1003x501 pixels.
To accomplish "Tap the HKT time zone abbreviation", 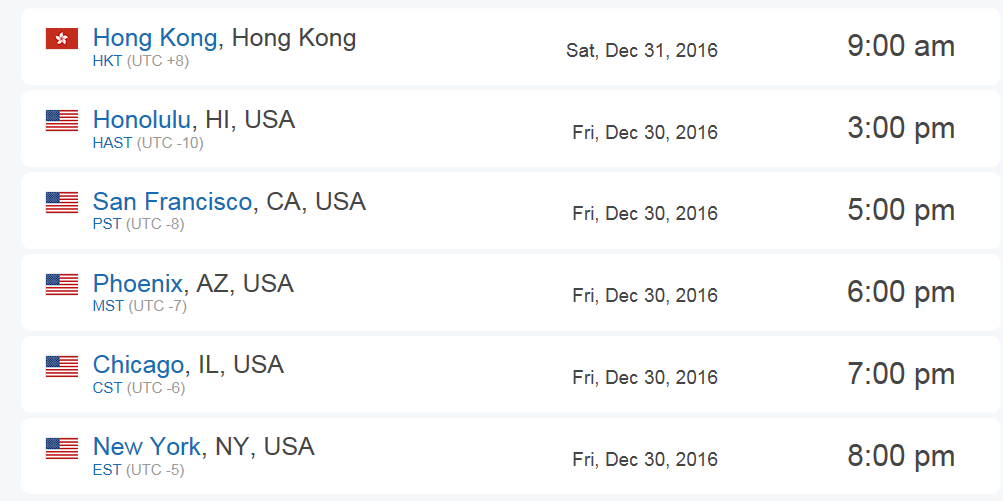I will pos(107,61).
